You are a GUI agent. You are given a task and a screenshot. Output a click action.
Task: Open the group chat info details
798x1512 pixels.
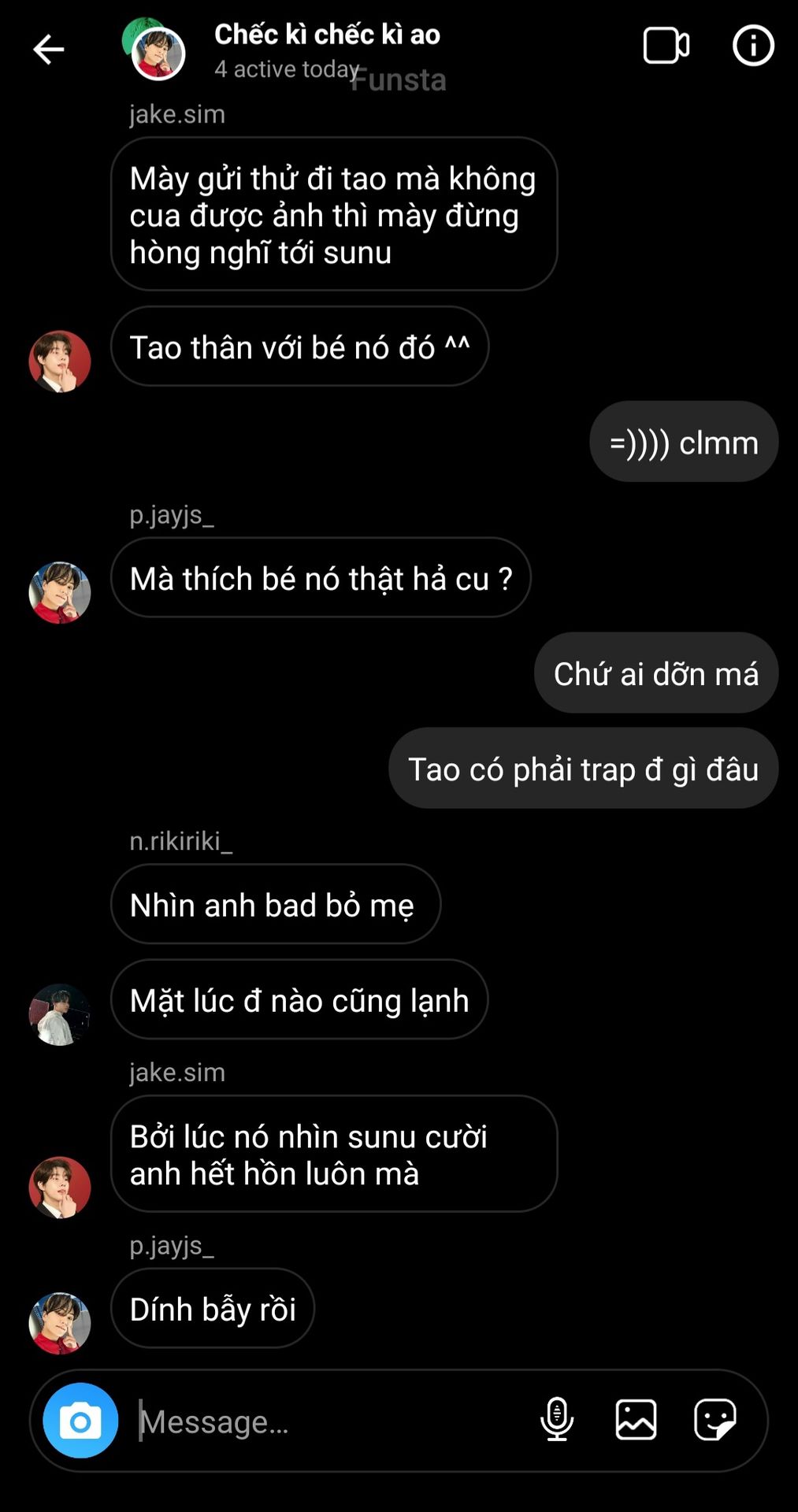(753, 46)
